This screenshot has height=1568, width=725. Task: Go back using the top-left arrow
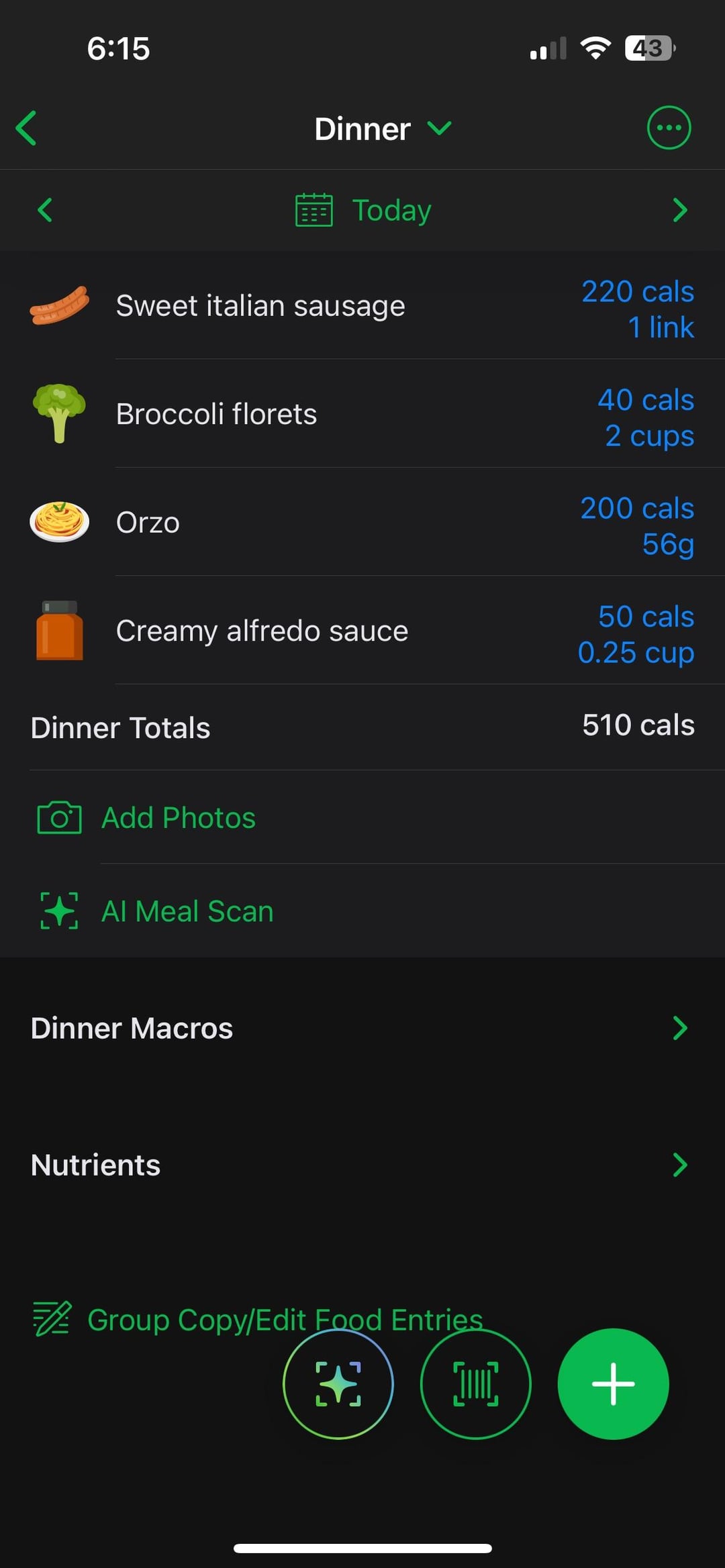(27, 128)
